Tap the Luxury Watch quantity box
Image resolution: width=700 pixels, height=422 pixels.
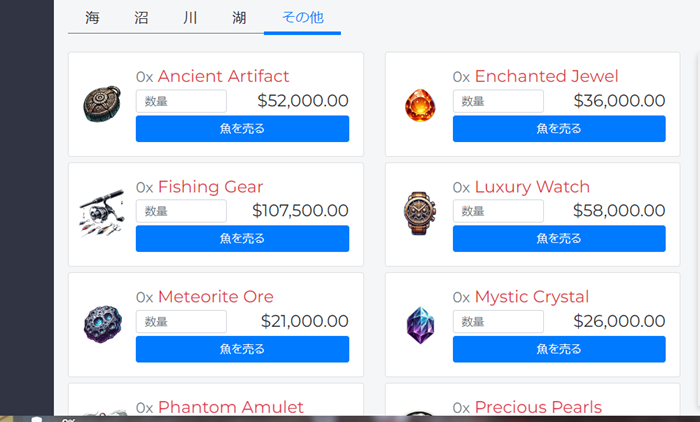[498, 211]
